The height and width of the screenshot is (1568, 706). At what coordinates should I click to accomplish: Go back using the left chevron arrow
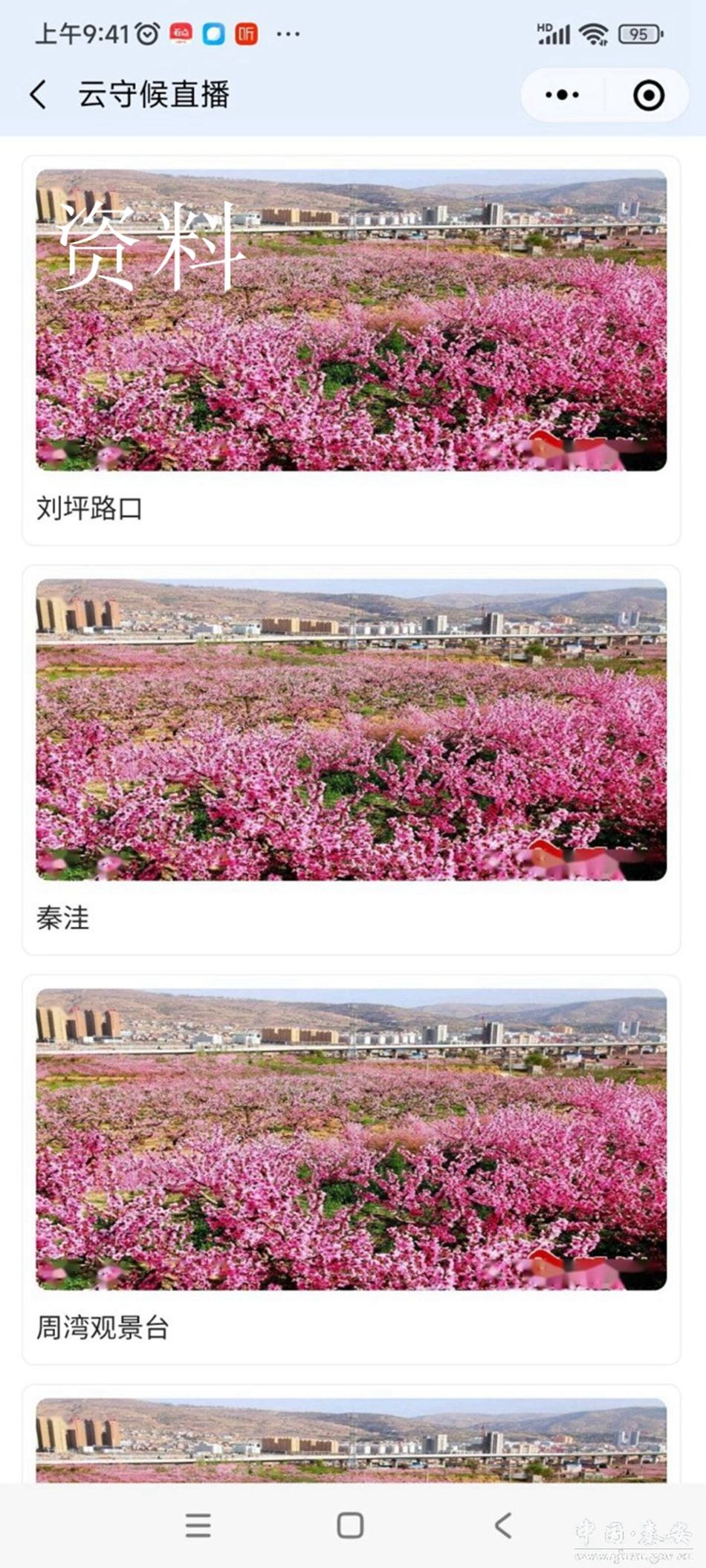(x=38, y=94)
